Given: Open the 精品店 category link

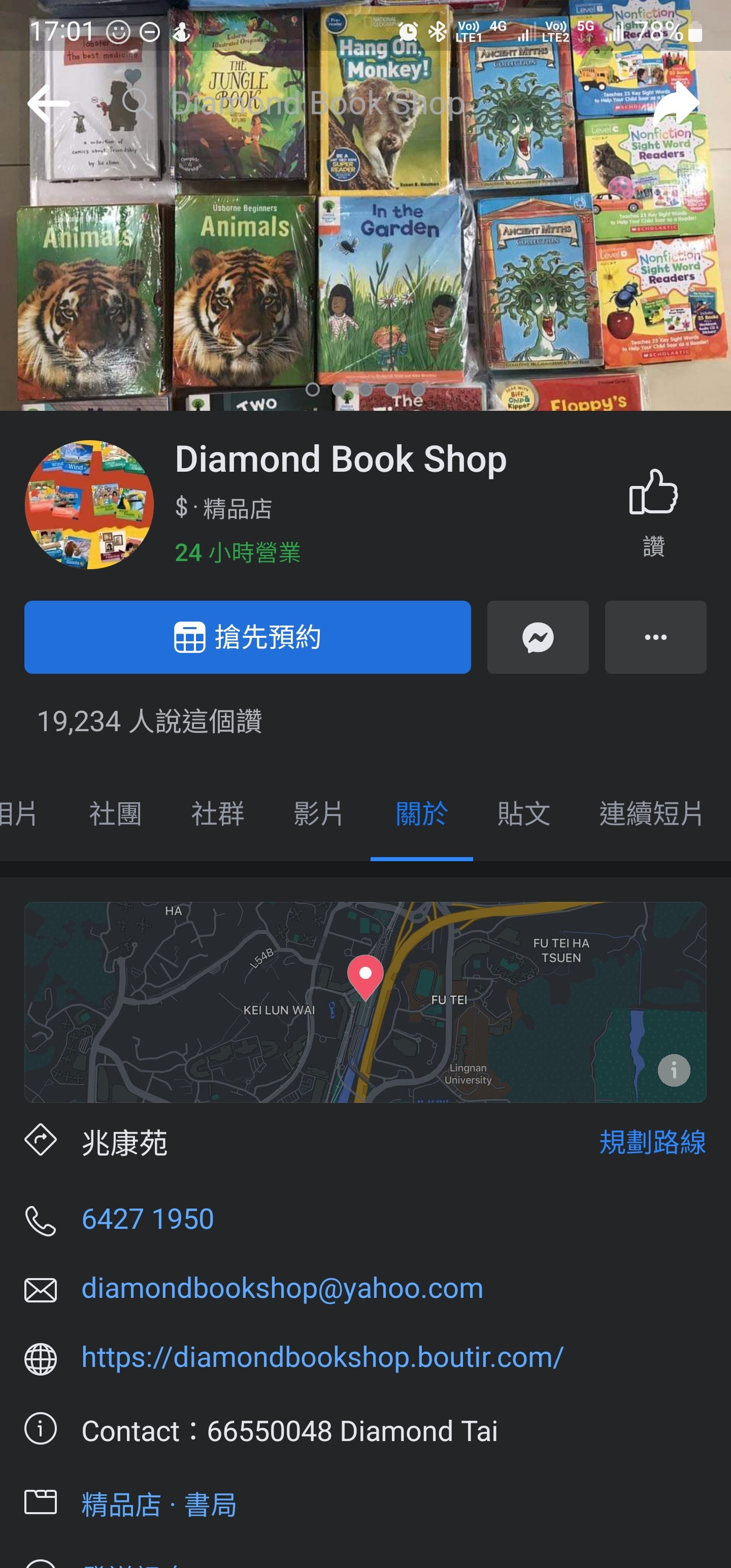Looking at the screenshot, I should click(122, 1505).
